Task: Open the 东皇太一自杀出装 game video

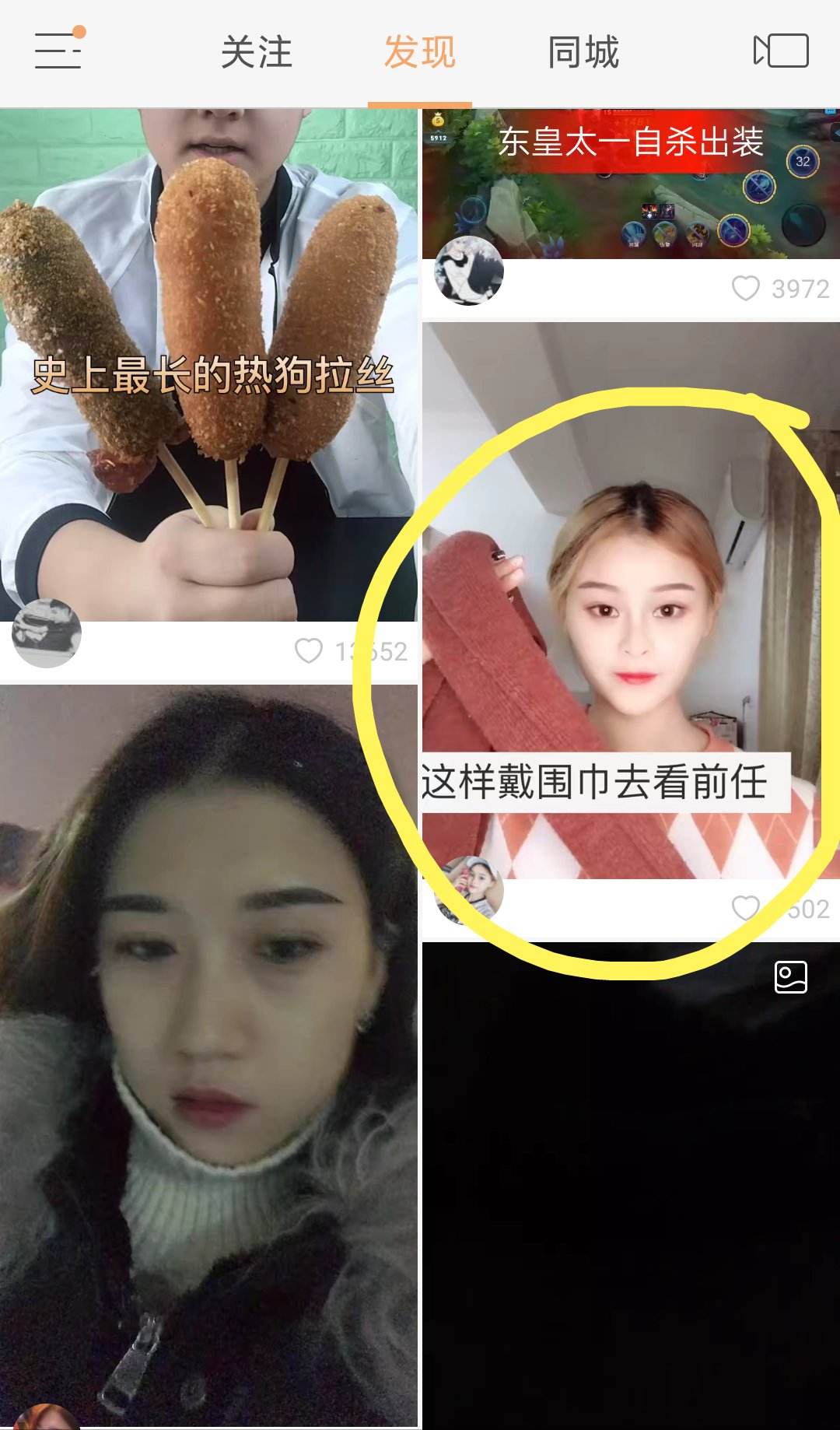Action: [x=630, y=184]
